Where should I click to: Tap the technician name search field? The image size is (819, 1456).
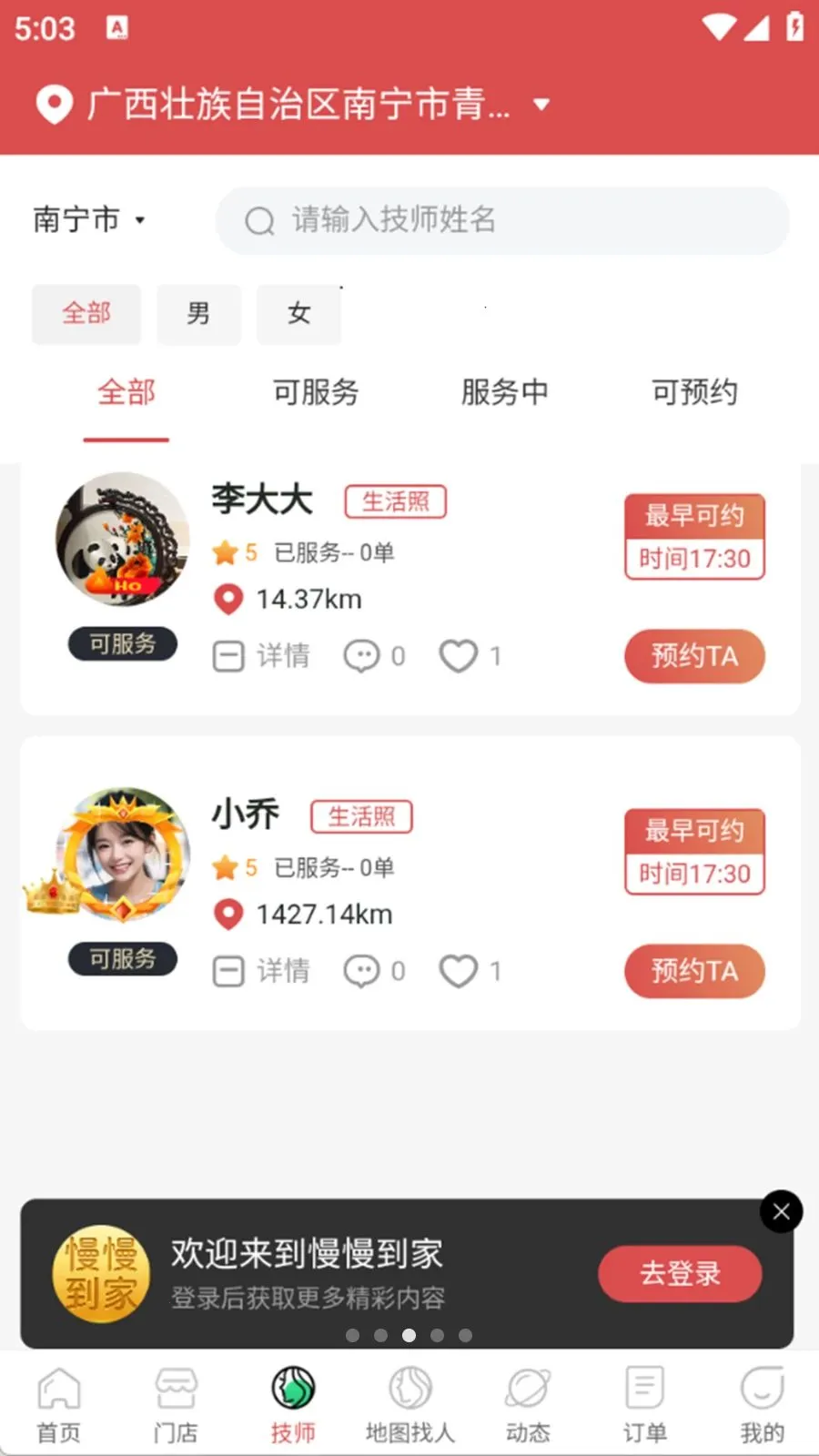(500, 220)
